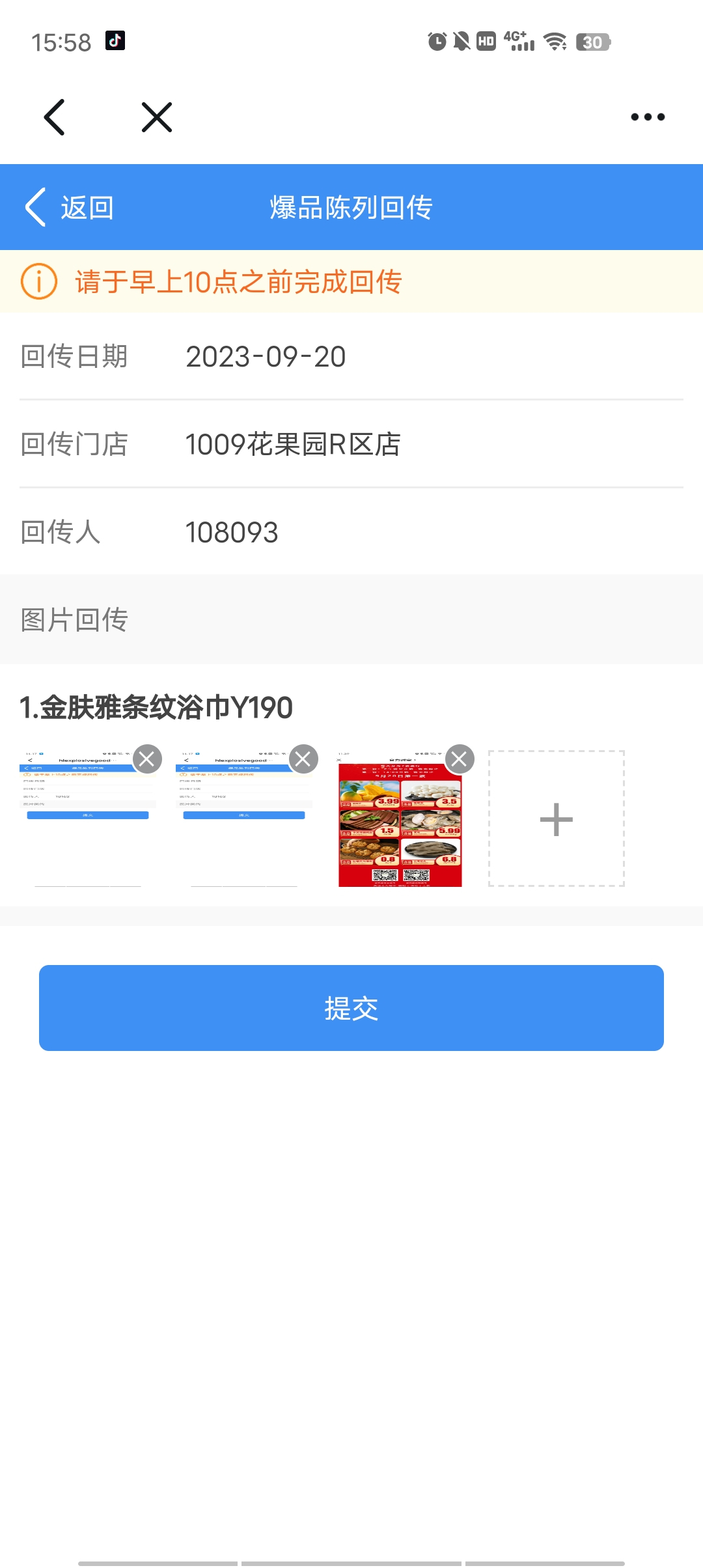Submit the form with 提交 button
Viewport: 703px width, 1568px height.
(x=351, y=1008)
